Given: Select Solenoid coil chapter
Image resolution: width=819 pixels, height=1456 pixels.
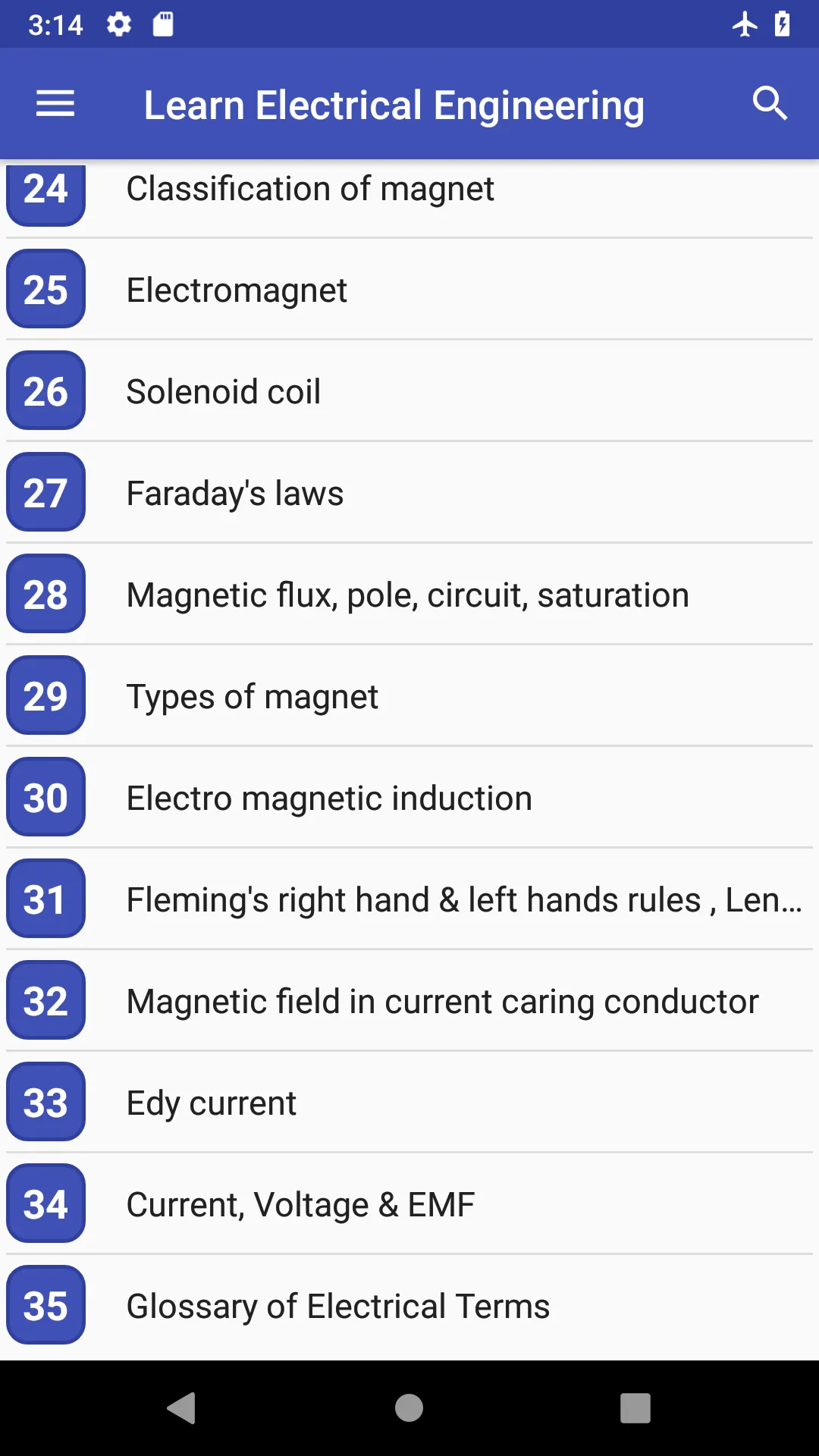Looking at the screenshot, I should click(409, 391).
